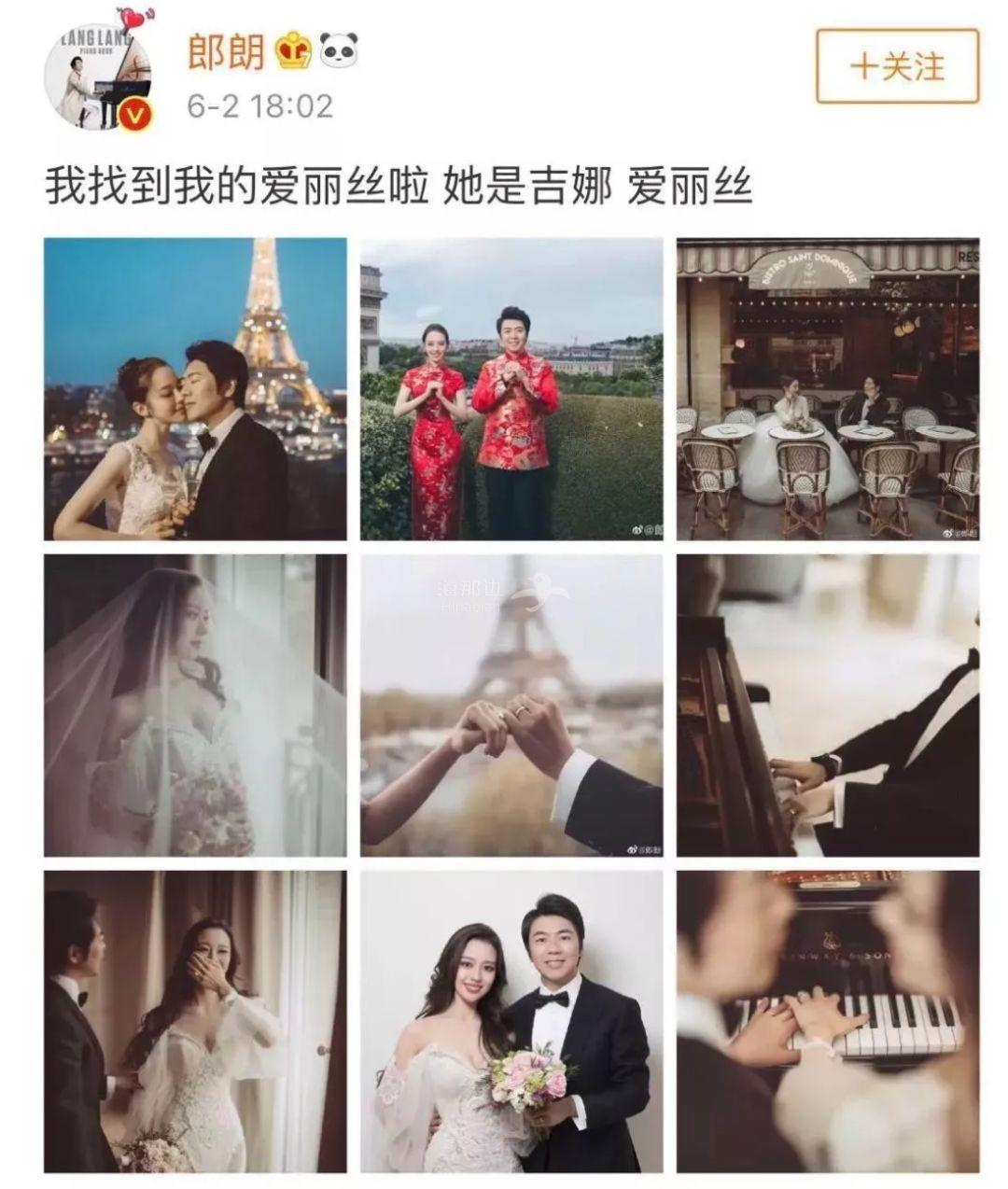1008x1189 pixels.
Task: View the hands with rings photo
Action: click(511, 706)
